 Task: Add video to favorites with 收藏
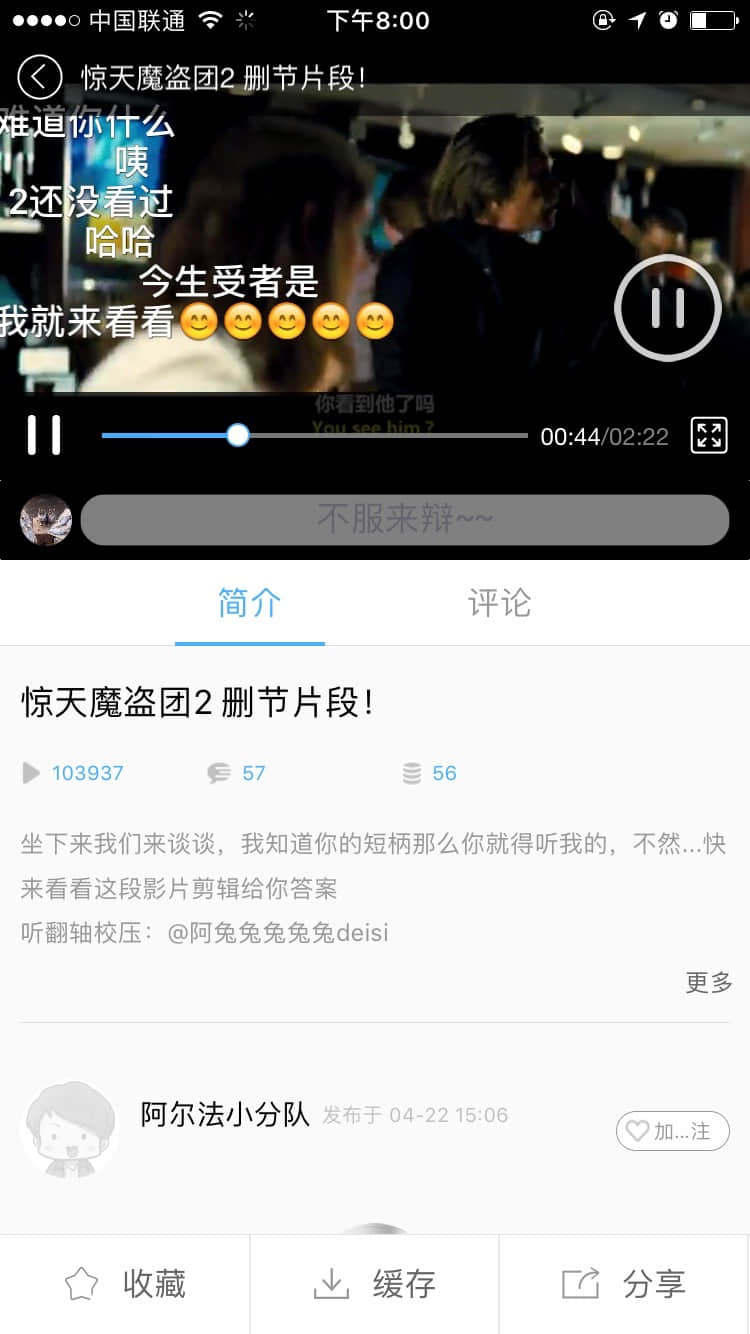click(x=125, y=1284)
